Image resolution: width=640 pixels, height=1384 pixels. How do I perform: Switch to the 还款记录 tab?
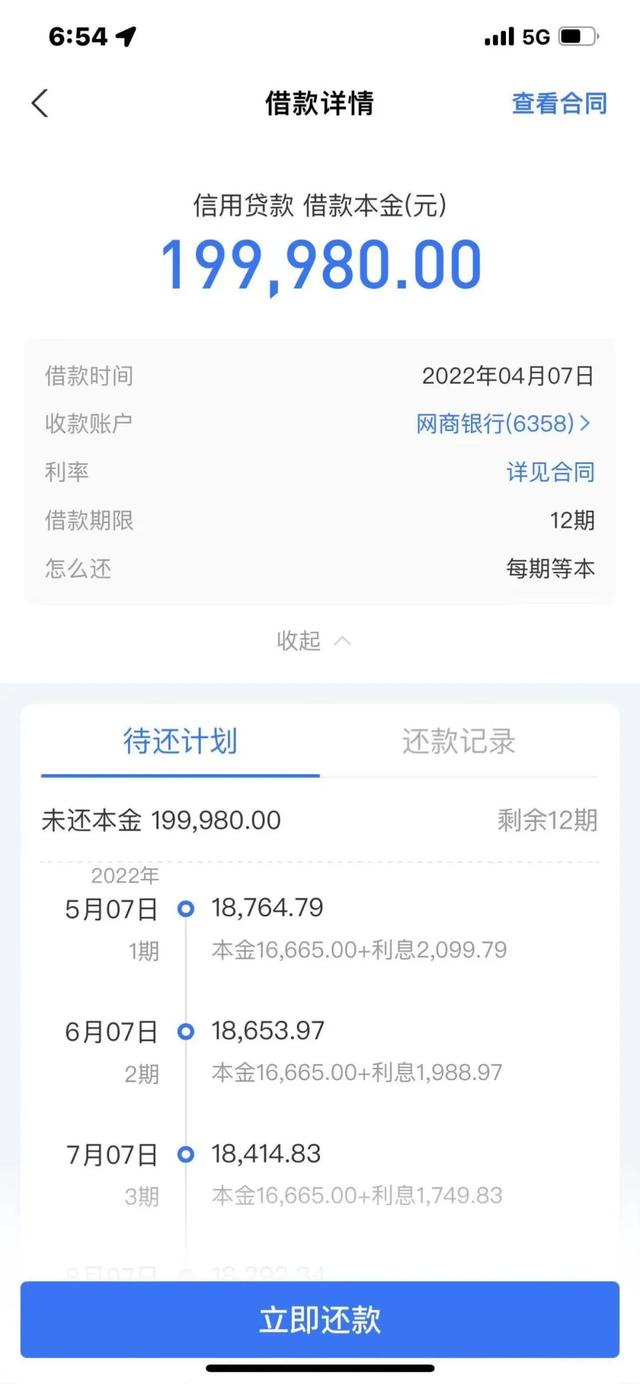[459, 741]
